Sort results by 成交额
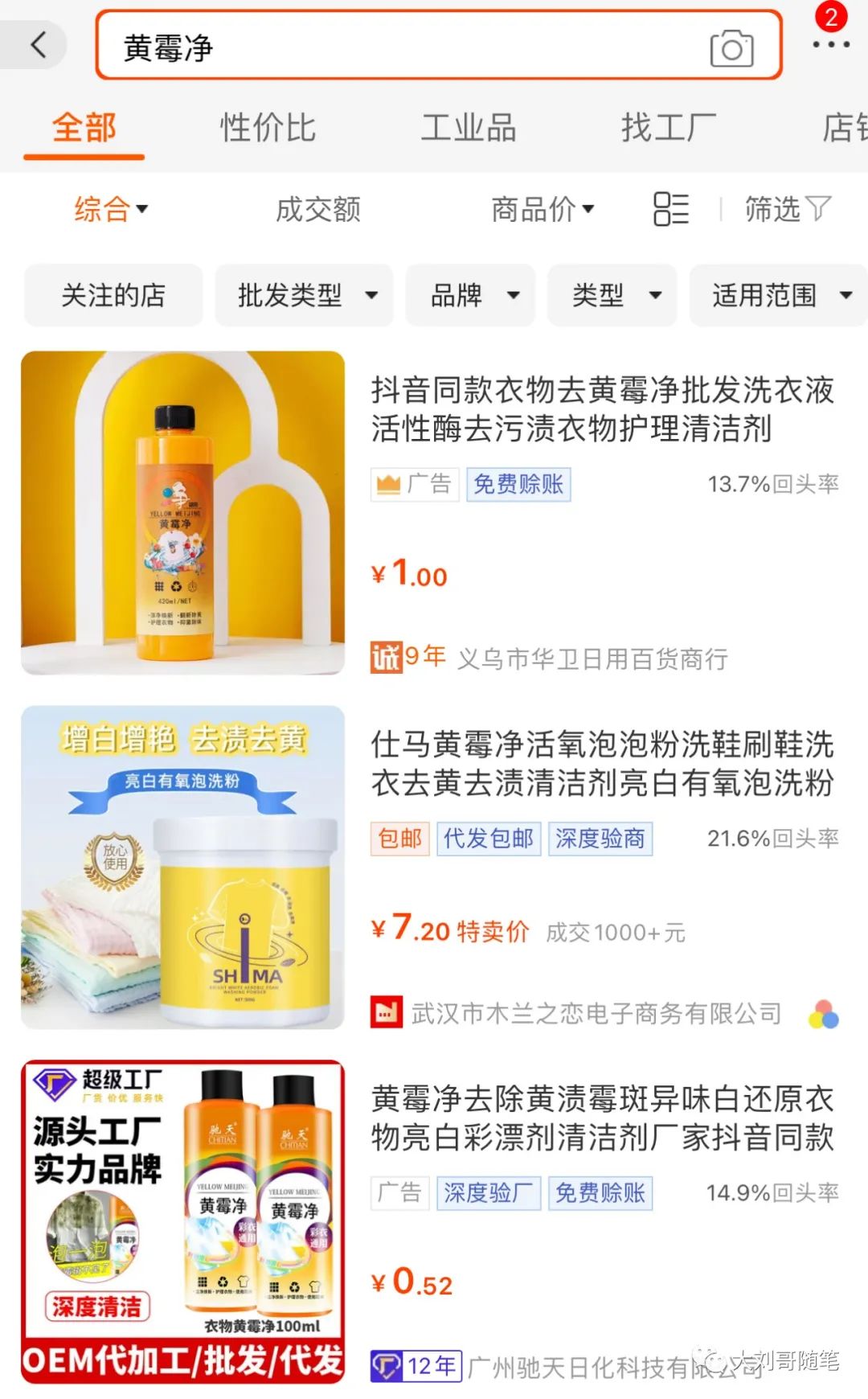 318,210
